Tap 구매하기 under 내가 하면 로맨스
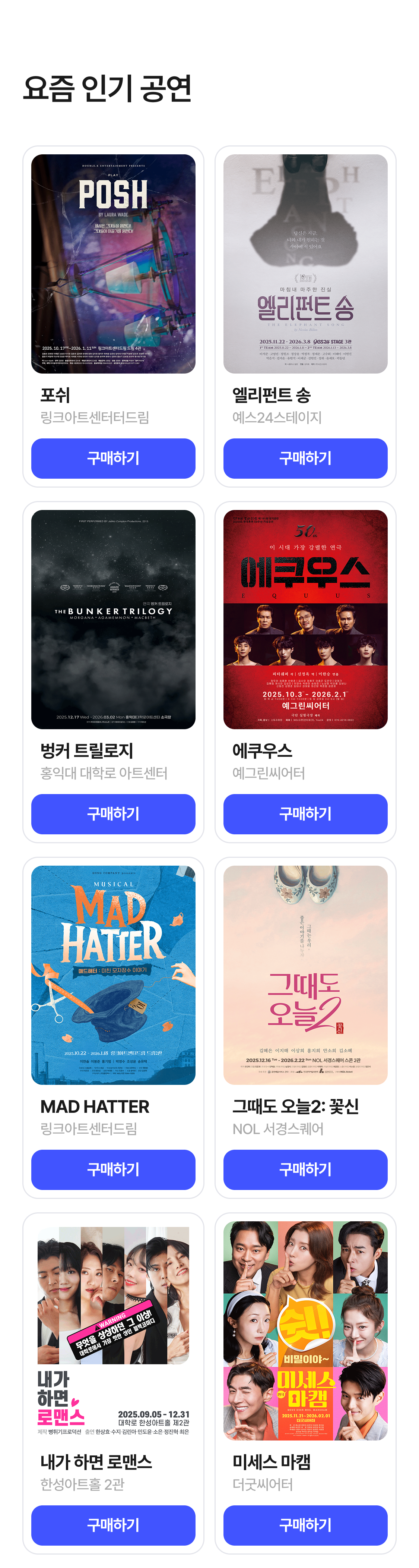The height and width of the screenshot is (1568, 419). click(113, 1524)
